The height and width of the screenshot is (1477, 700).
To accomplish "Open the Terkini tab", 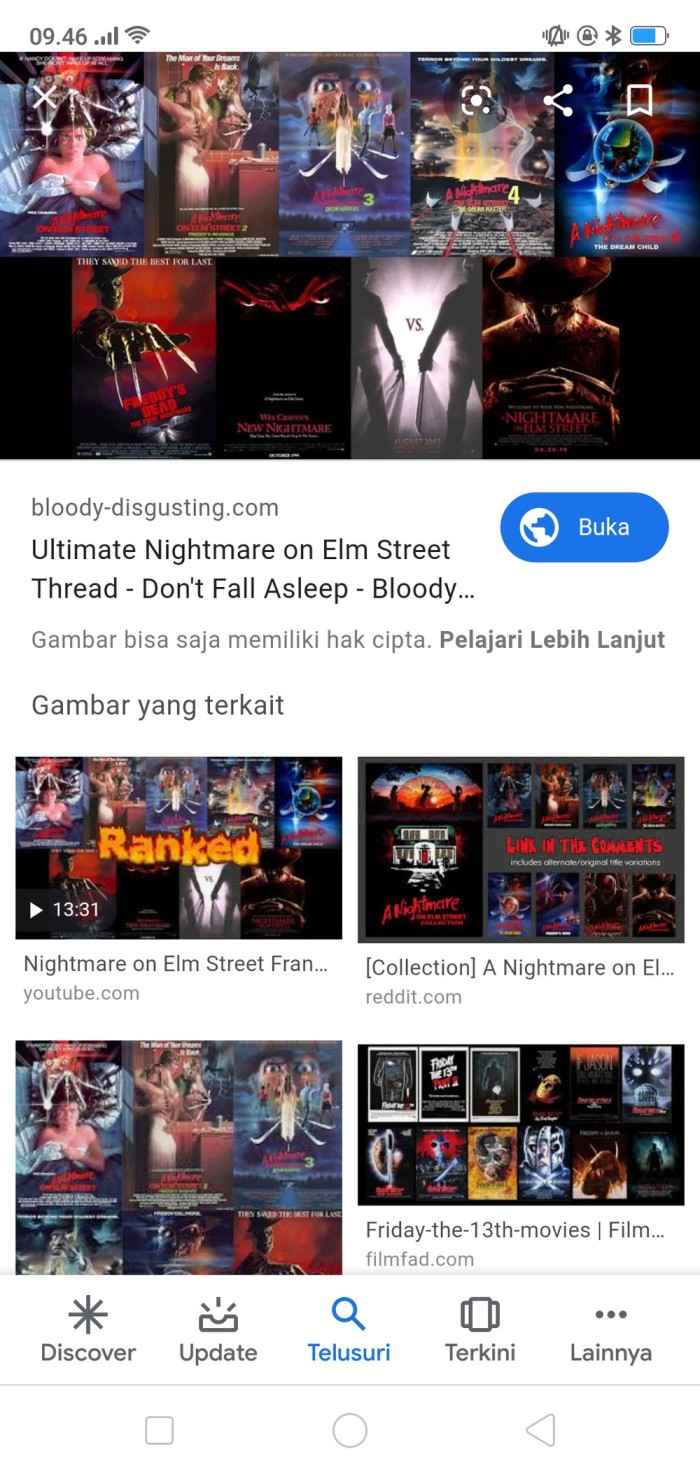I will tap(480, 1331).
